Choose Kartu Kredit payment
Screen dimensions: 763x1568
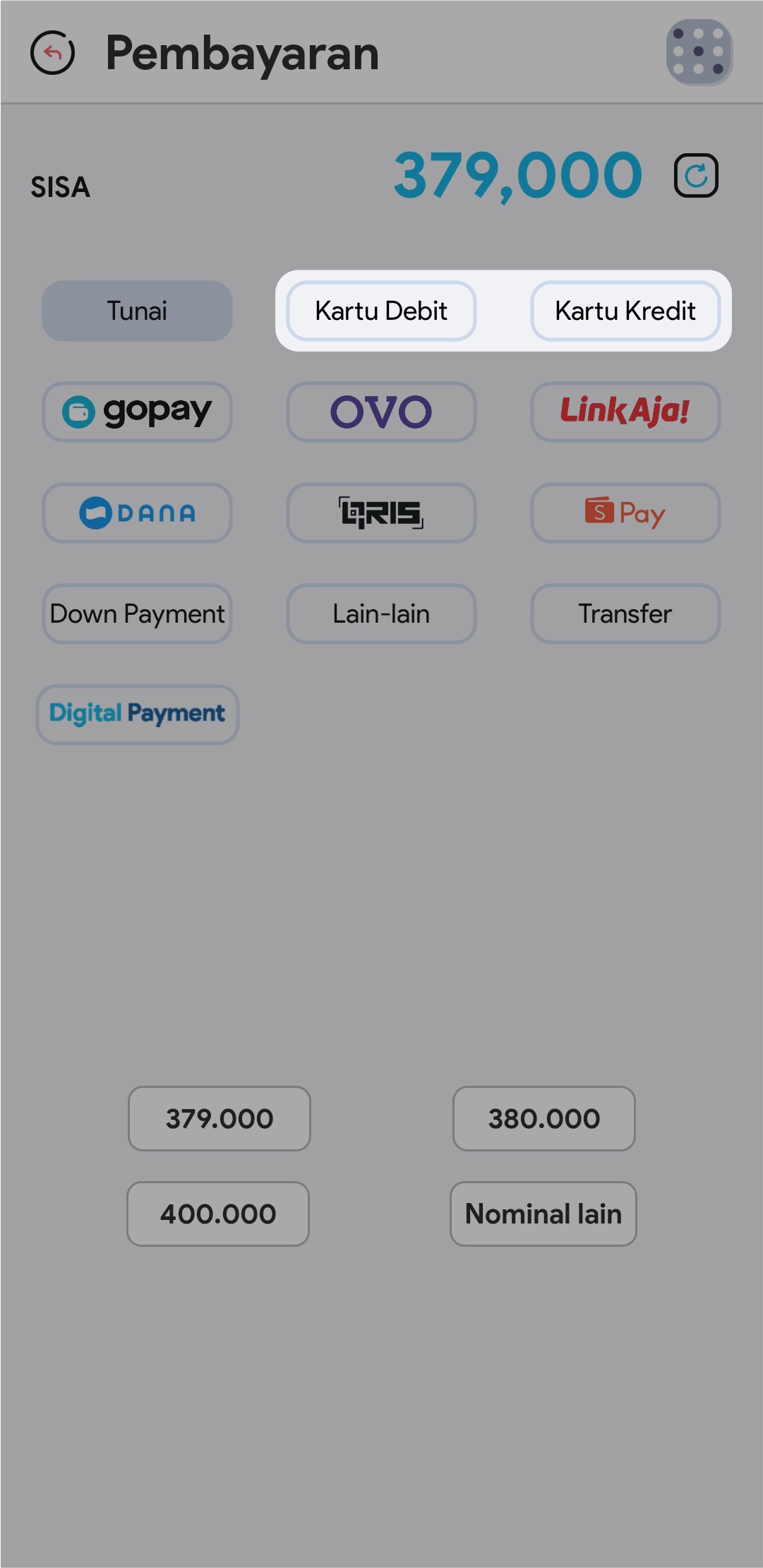click(625, 311)
